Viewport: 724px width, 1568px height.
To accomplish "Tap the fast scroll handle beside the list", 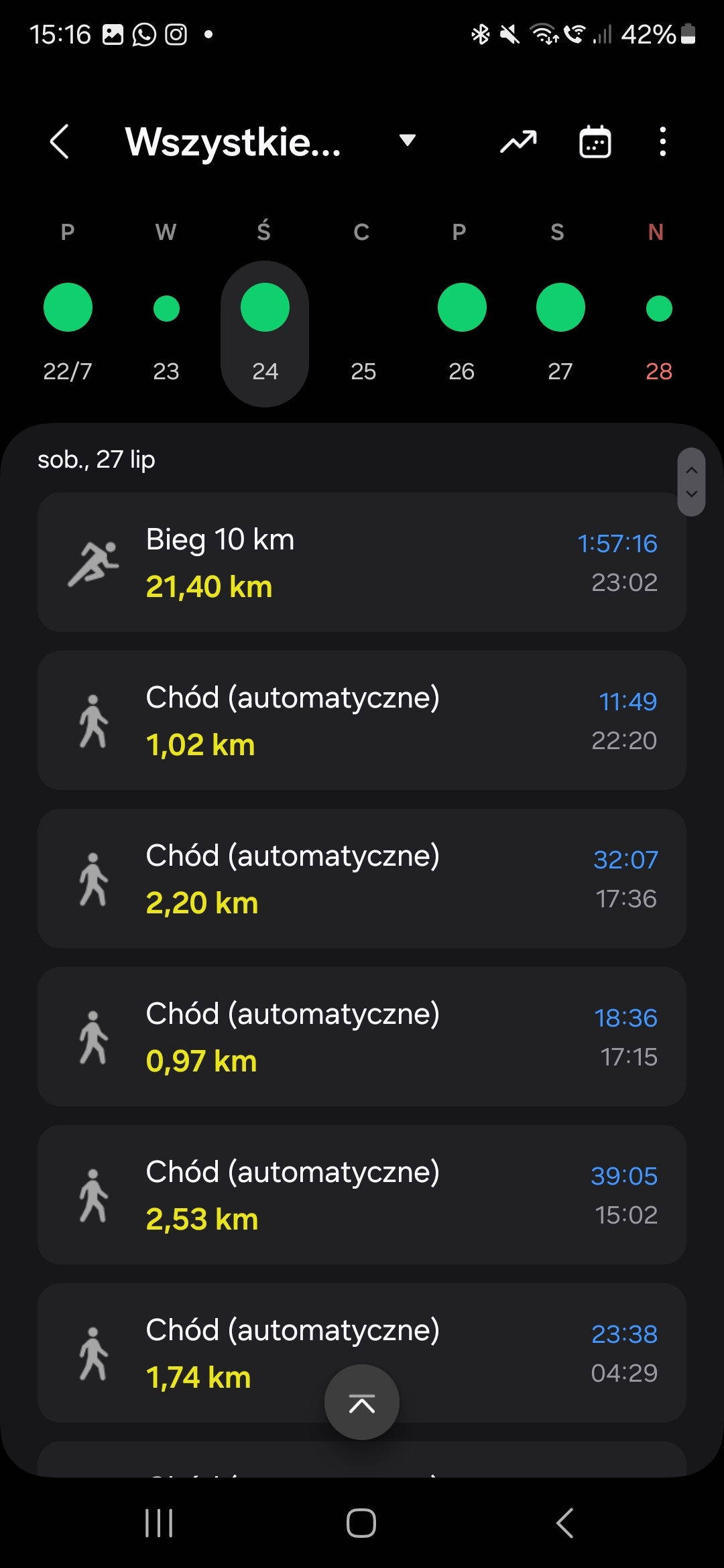I will pos(691,482).
